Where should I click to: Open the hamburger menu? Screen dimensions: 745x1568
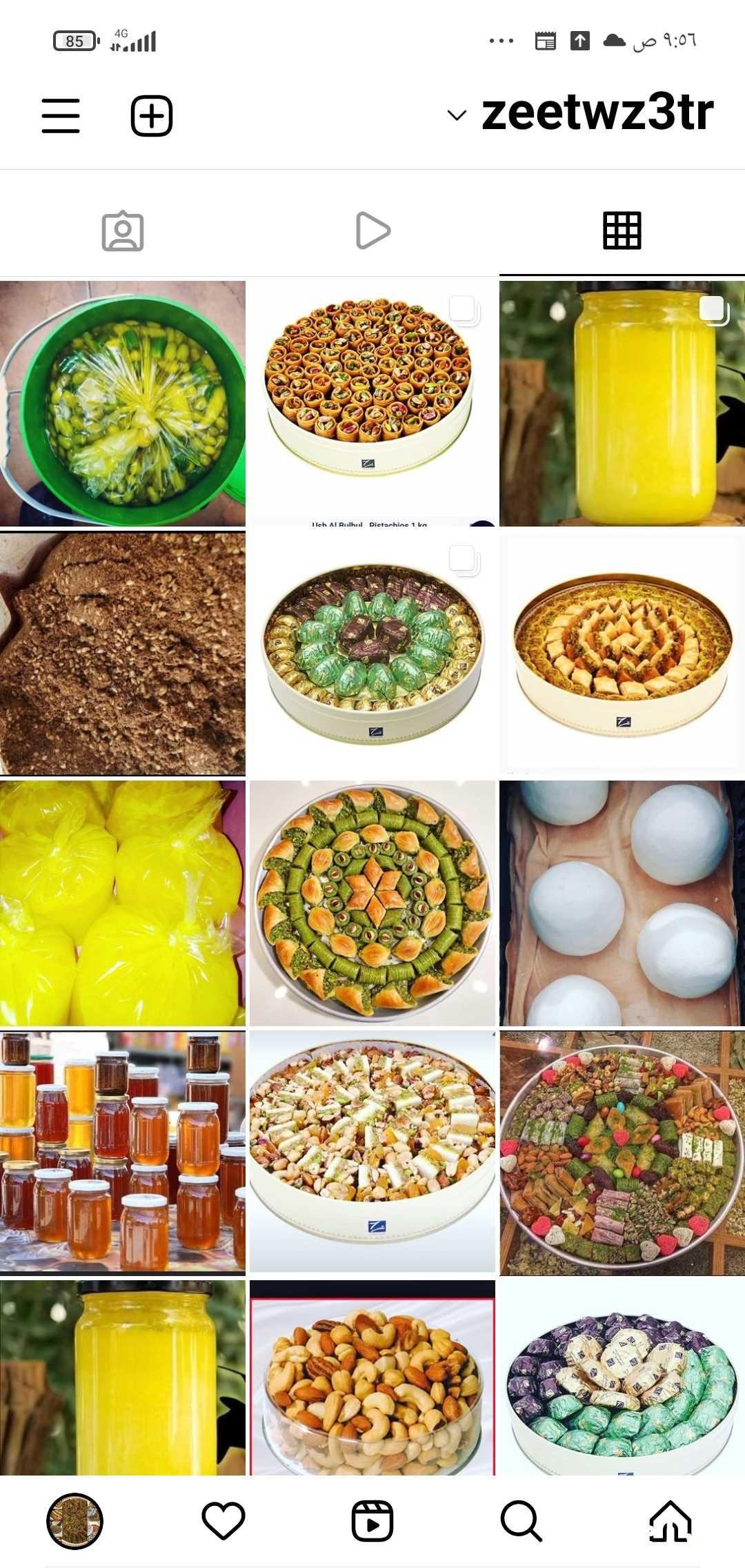(x=61, y=115)
